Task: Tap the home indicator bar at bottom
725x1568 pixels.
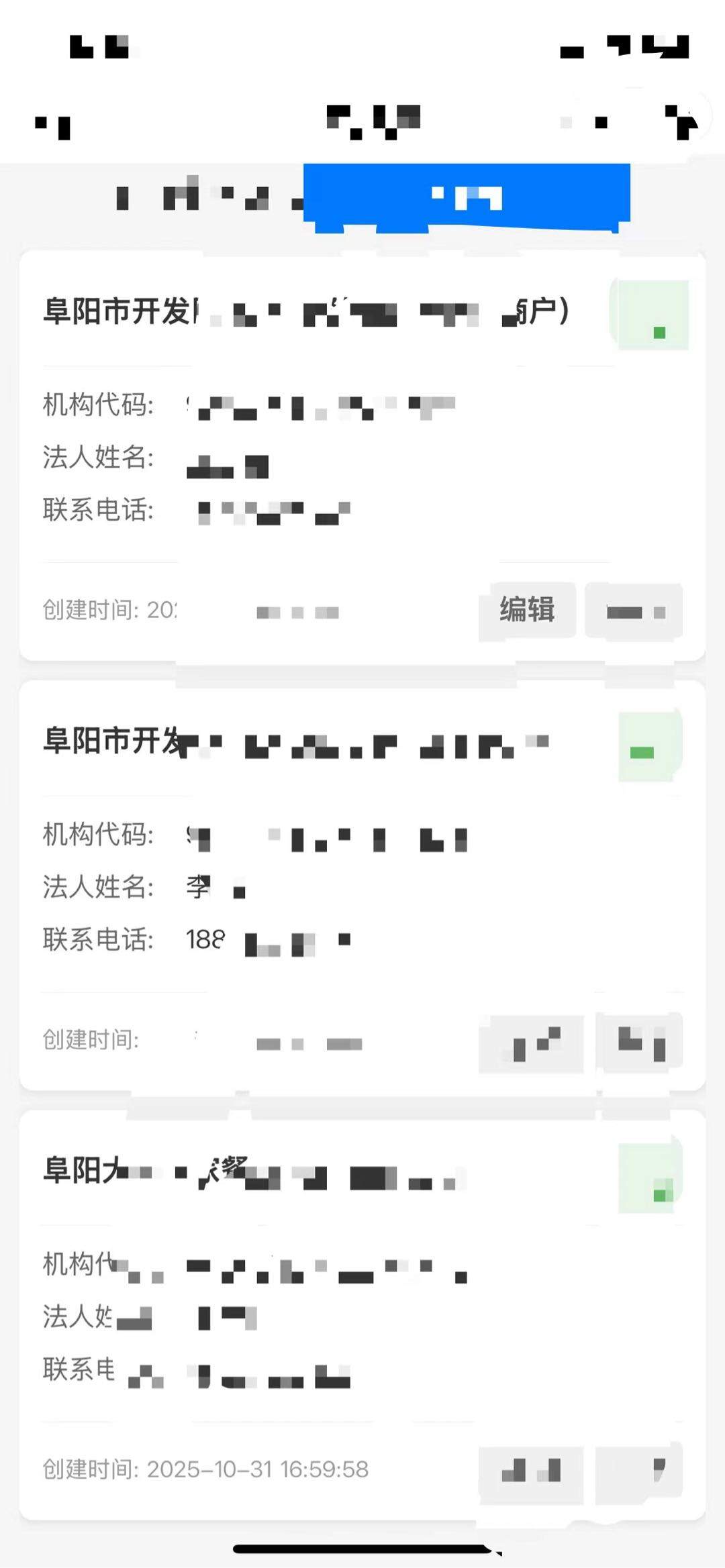Action: [362, 1550]
